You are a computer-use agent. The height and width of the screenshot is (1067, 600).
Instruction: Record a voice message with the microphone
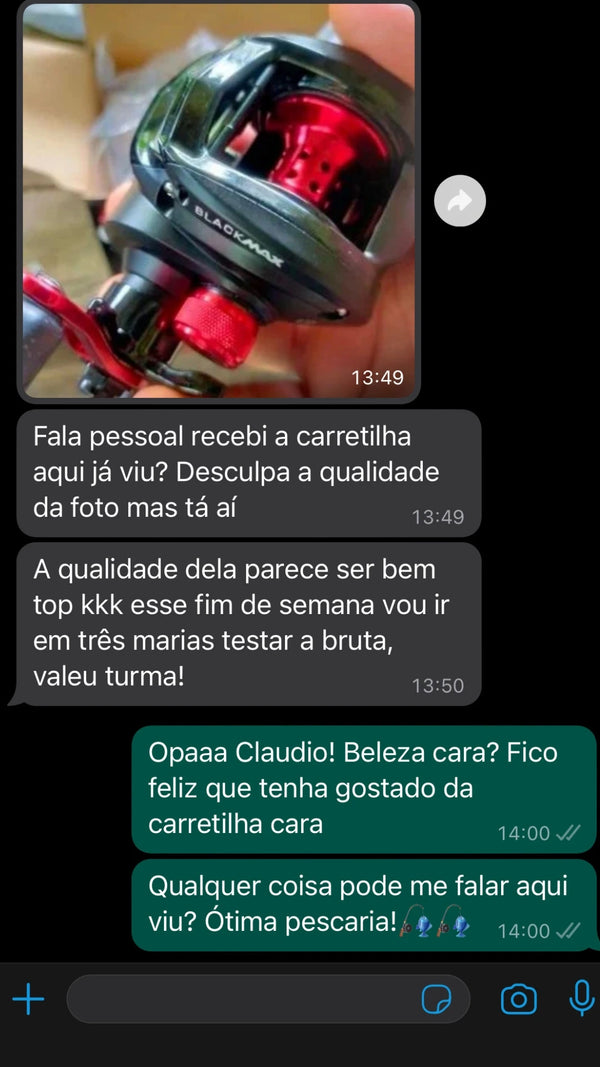pos(581,999)
